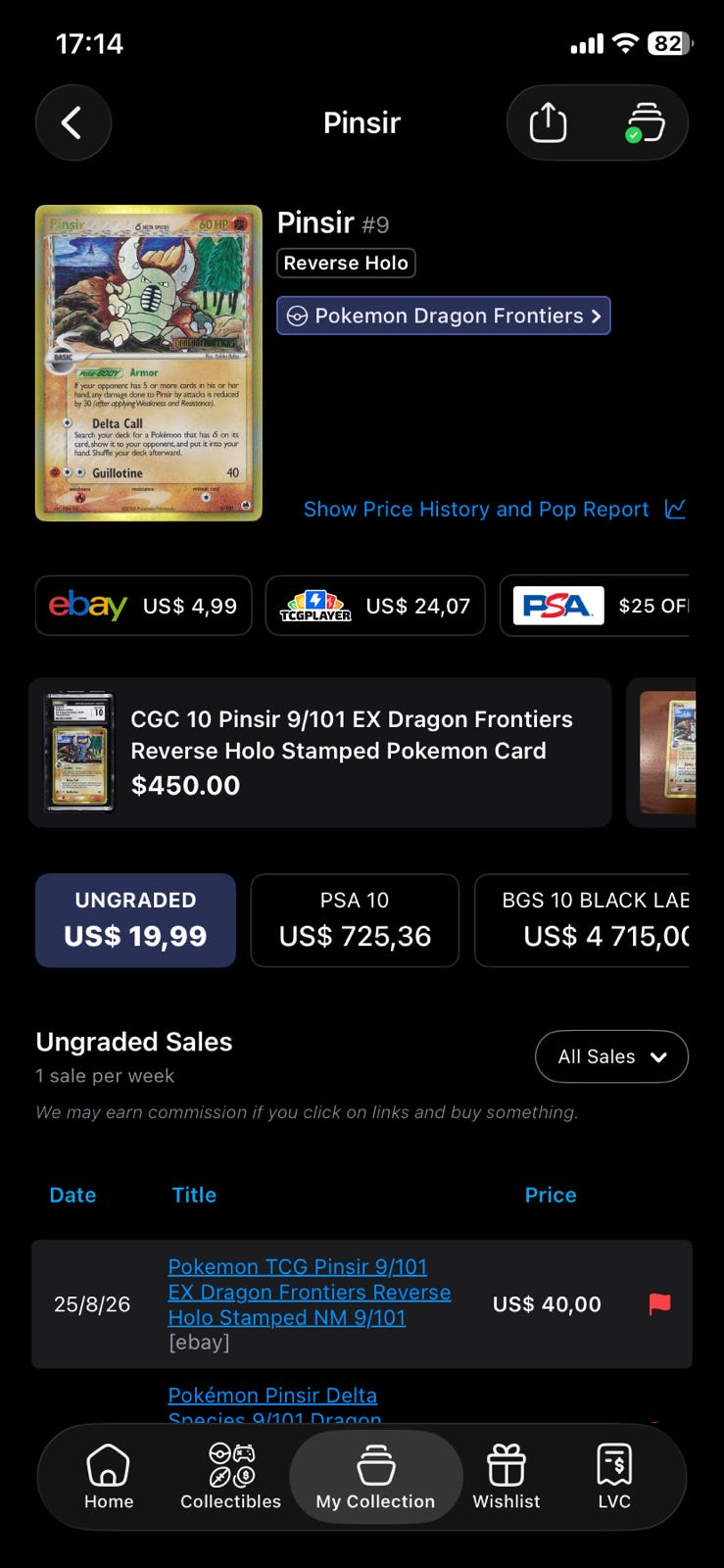
Task: Flag the US$ 40,00 sale
Action: [660, 1303]
